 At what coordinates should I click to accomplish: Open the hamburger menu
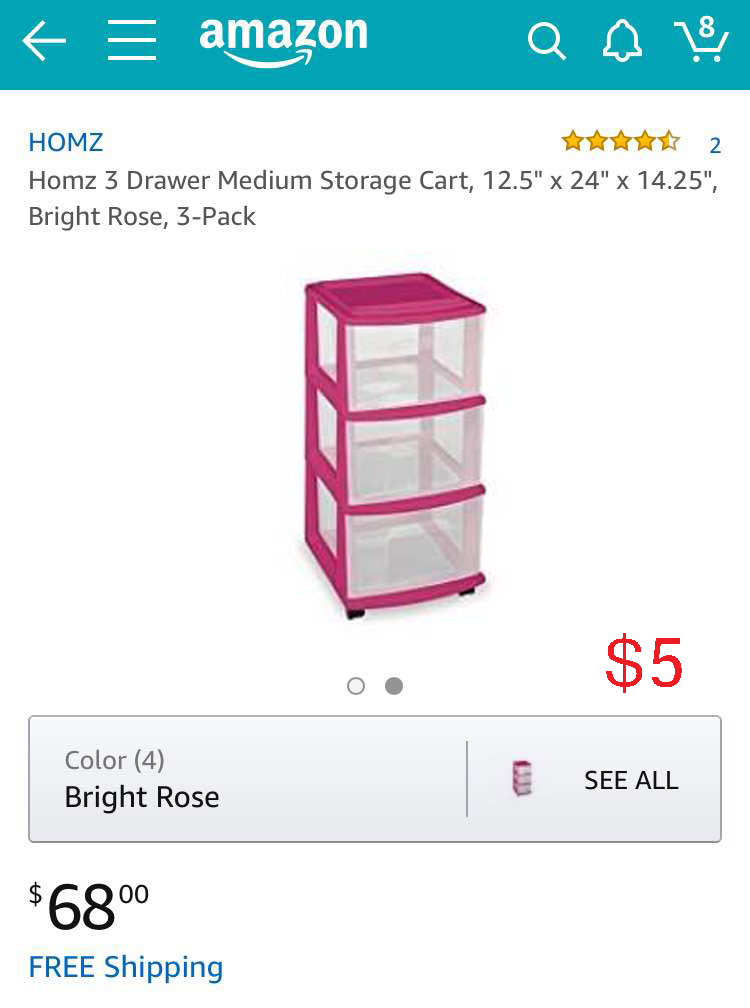[132, 40]
